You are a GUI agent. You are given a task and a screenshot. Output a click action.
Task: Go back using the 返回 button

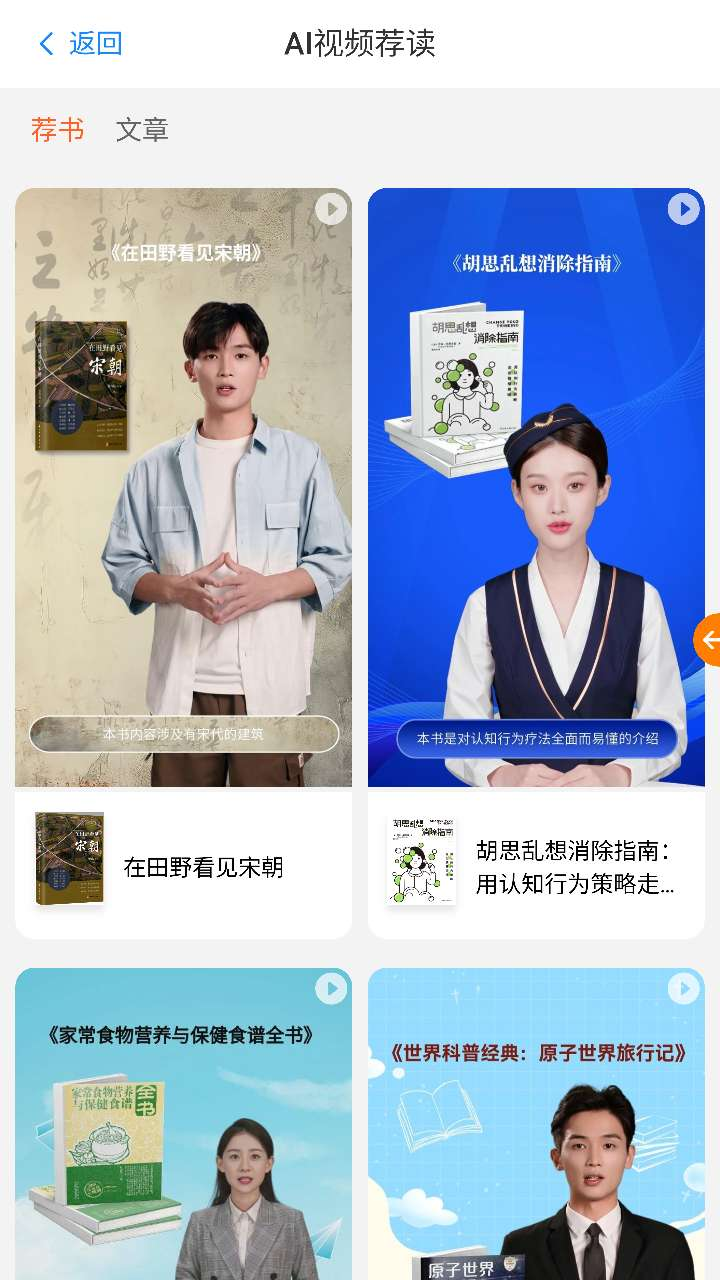coord(80,43)
